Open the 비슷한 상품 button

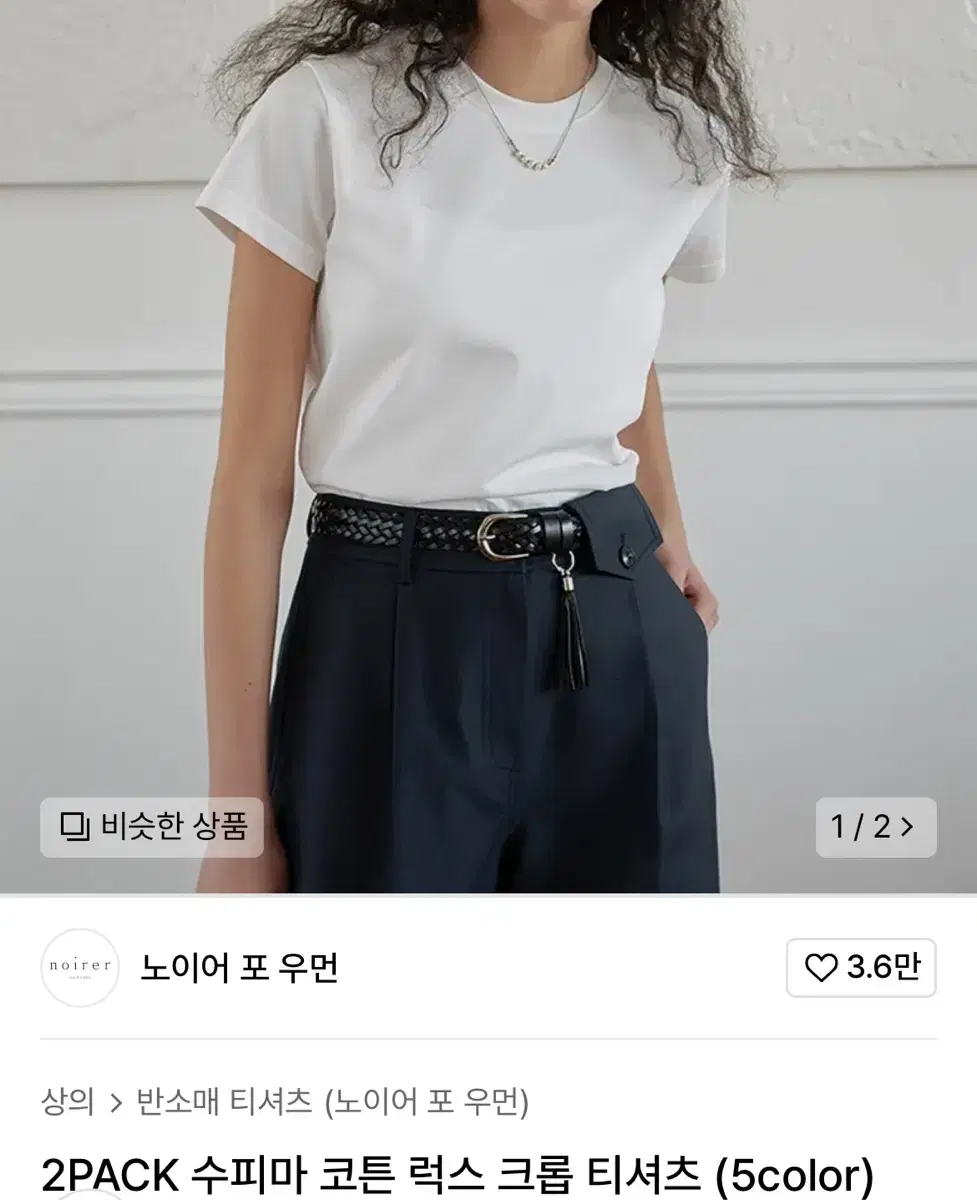coord(152,827)
